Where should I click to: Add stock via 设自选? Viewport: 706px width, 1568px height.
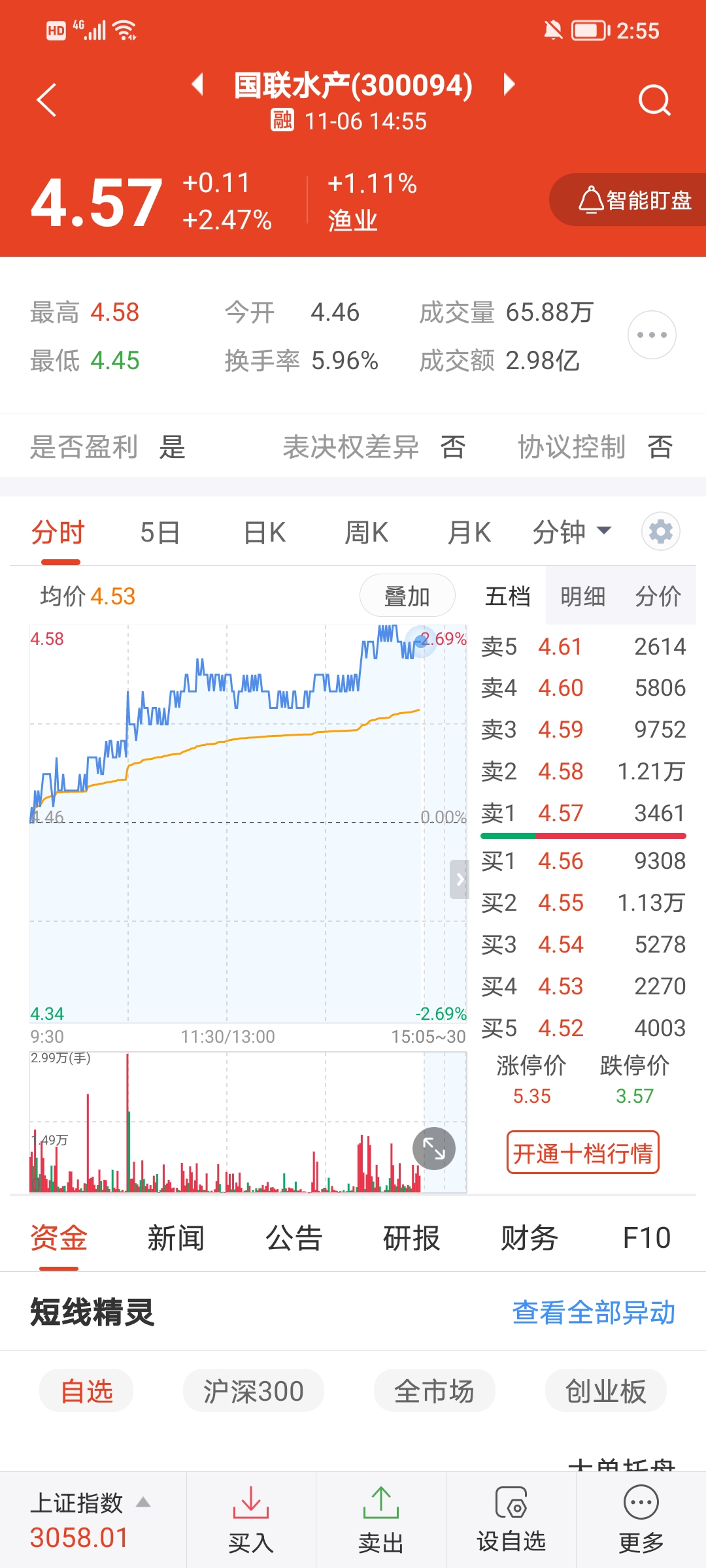point(511,1520)
